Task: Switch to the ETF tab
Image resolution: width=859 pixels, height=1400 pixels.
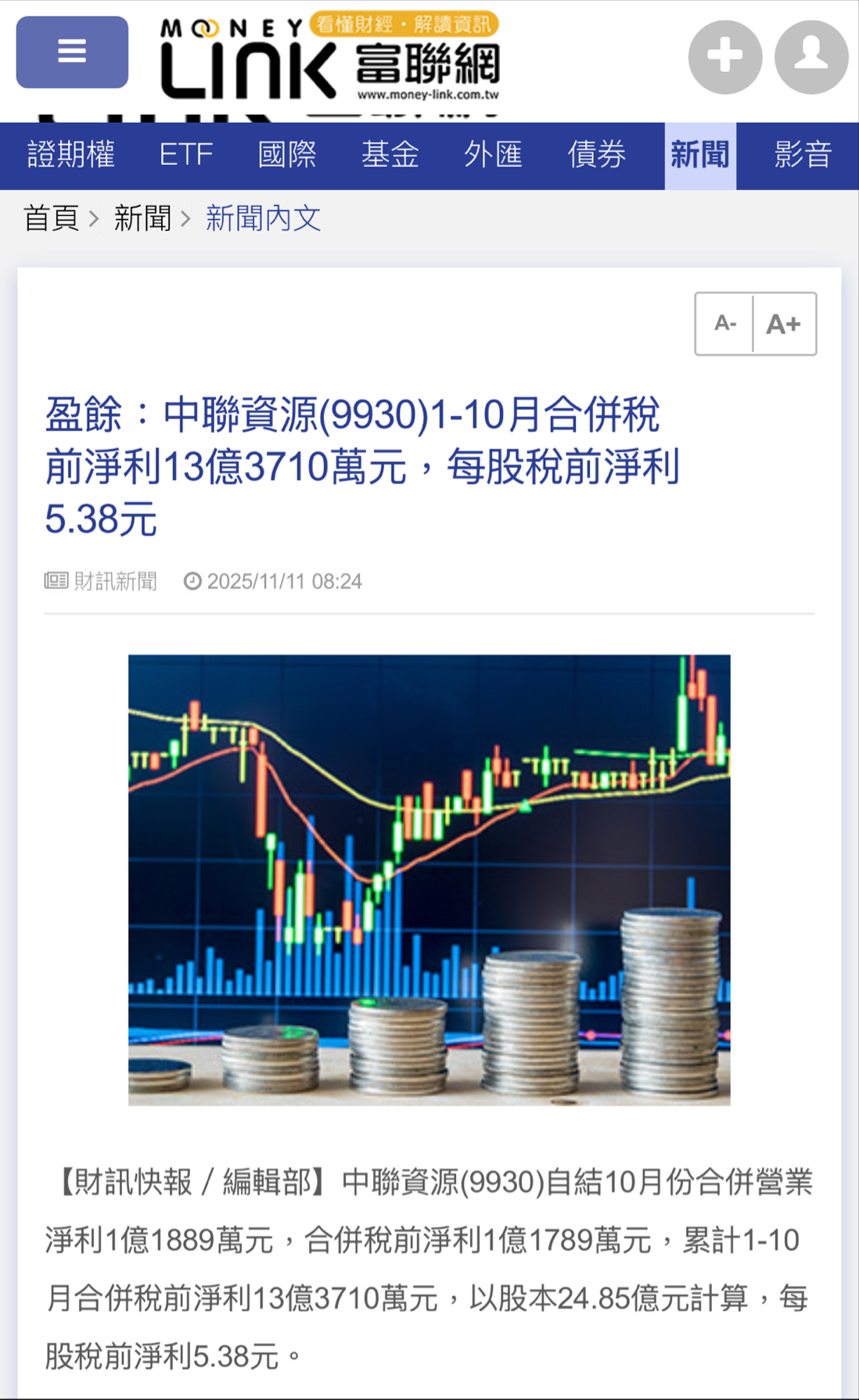Action: pyautogui.click(x=185, y=155)
